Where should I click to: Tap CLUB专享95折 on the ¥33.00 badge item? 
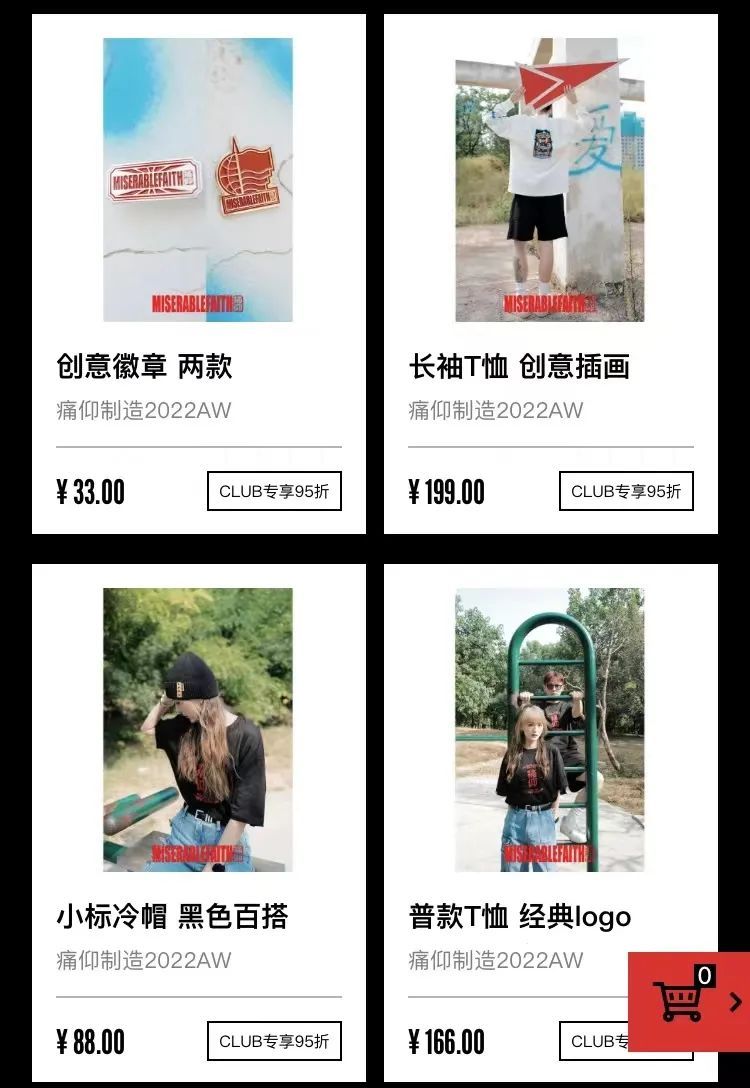point(274,491)
